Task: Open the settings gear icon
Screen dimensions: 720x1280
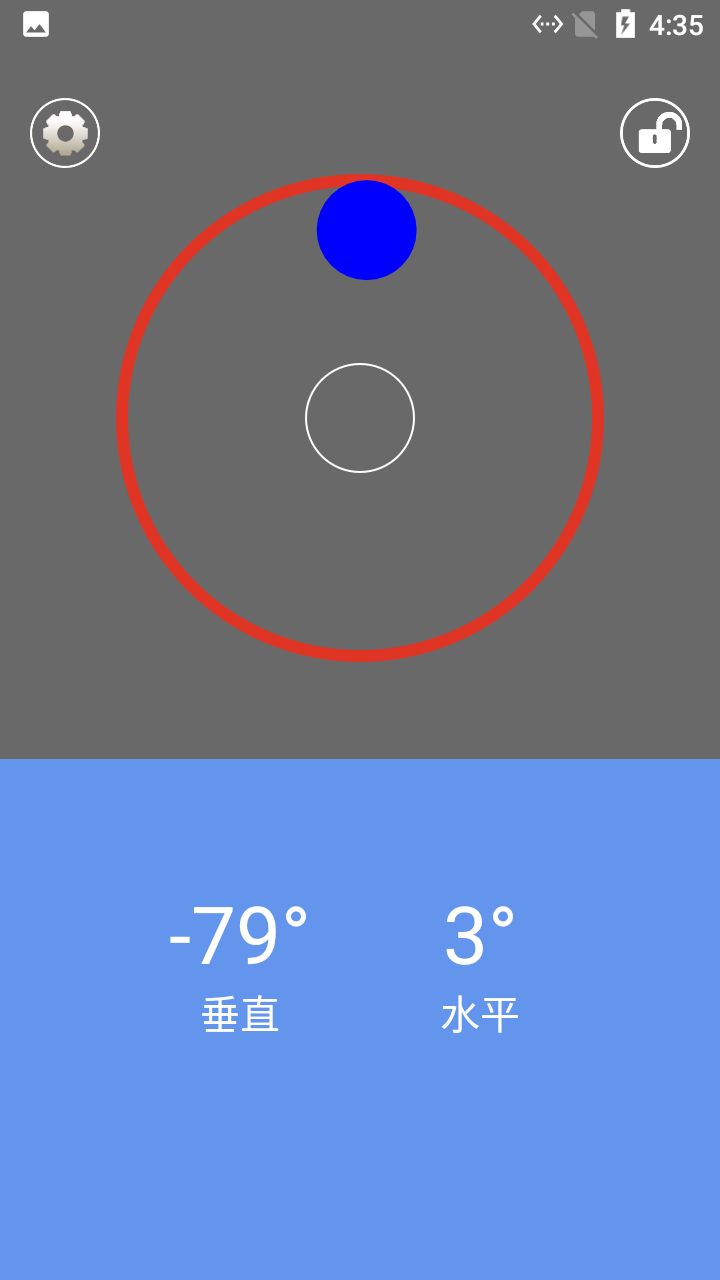Action: coord(65,133)
